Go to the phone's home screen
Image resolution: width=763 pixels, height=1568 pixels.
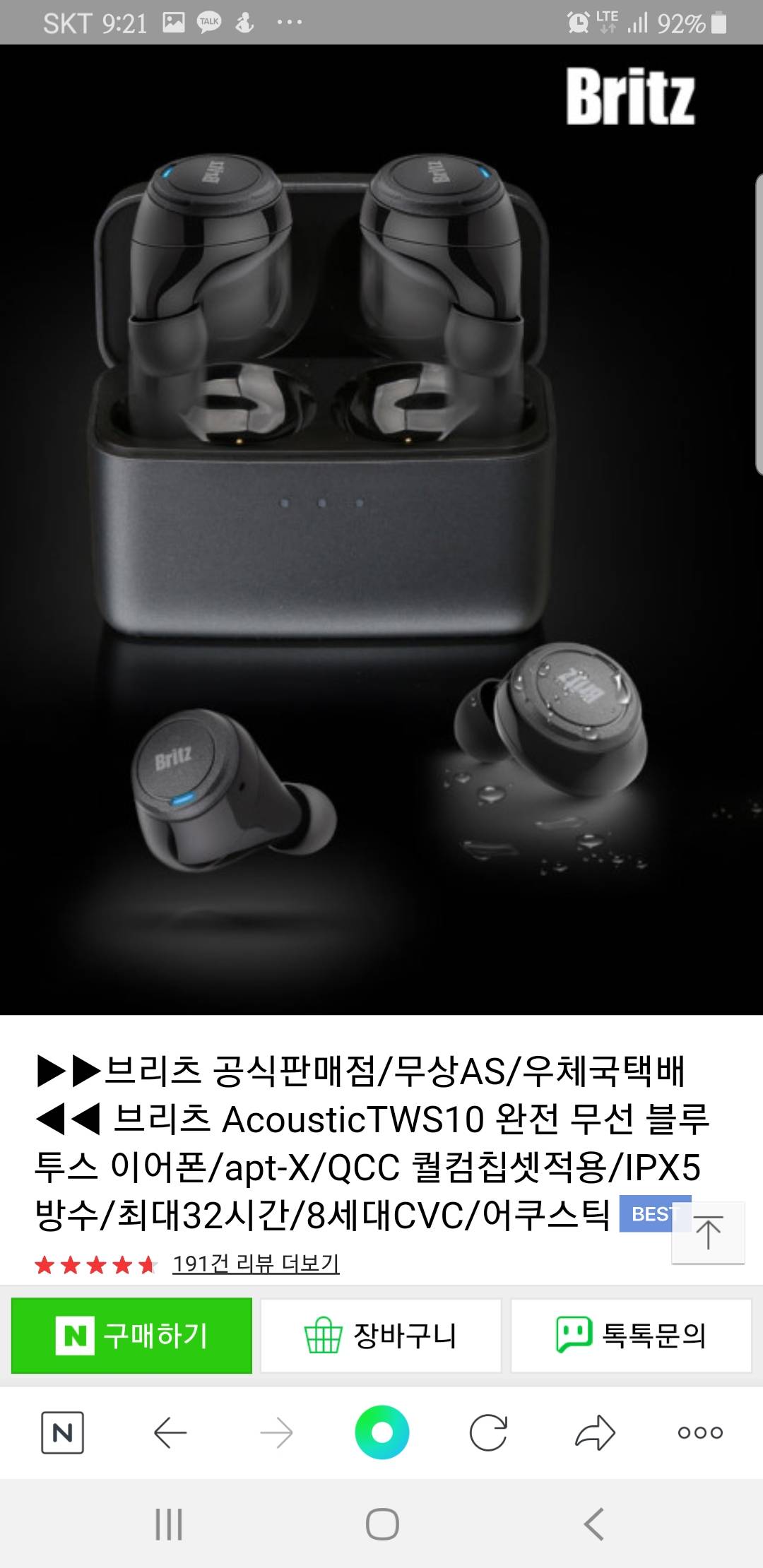pyautogui.click(x=382, y=1524)
